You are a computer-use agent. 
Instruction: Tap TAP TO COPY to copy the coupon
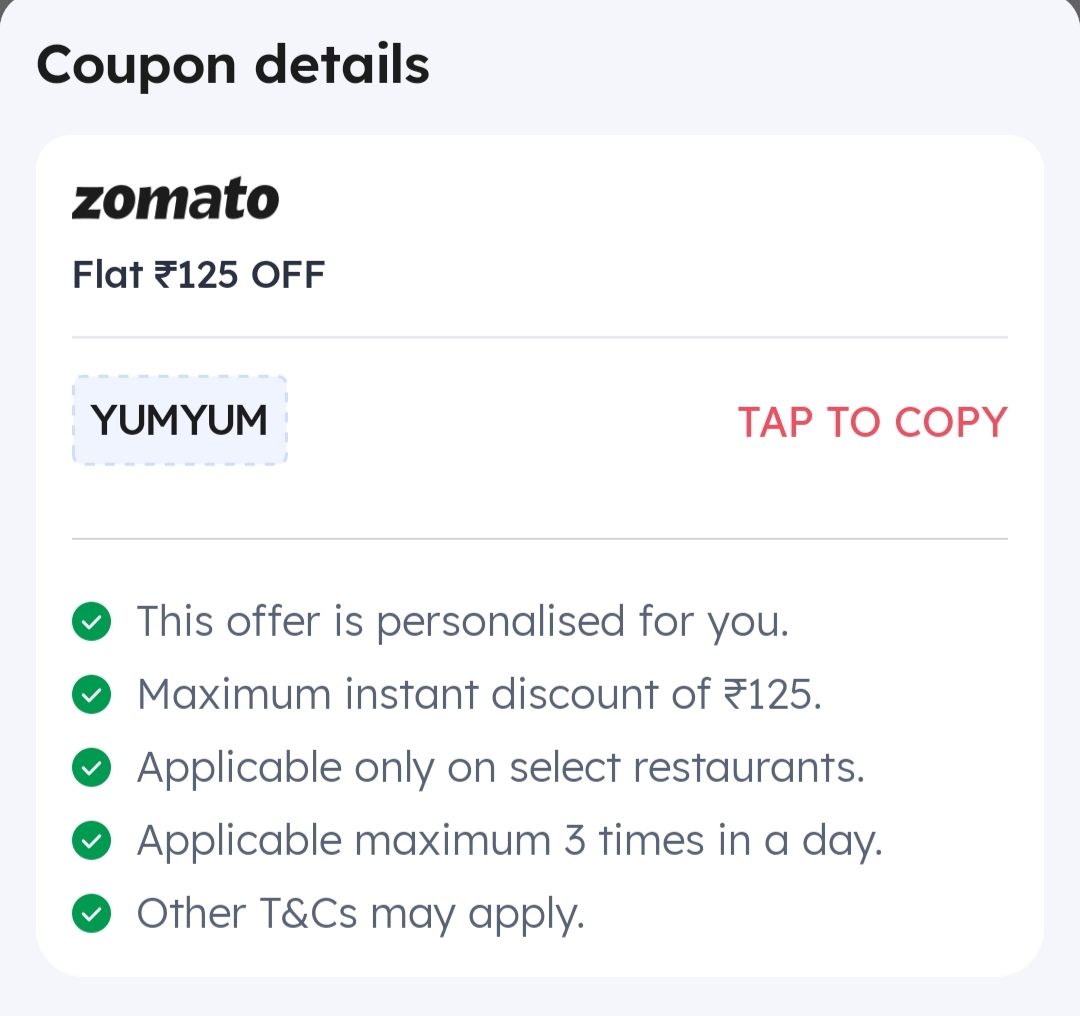point(872,422)
